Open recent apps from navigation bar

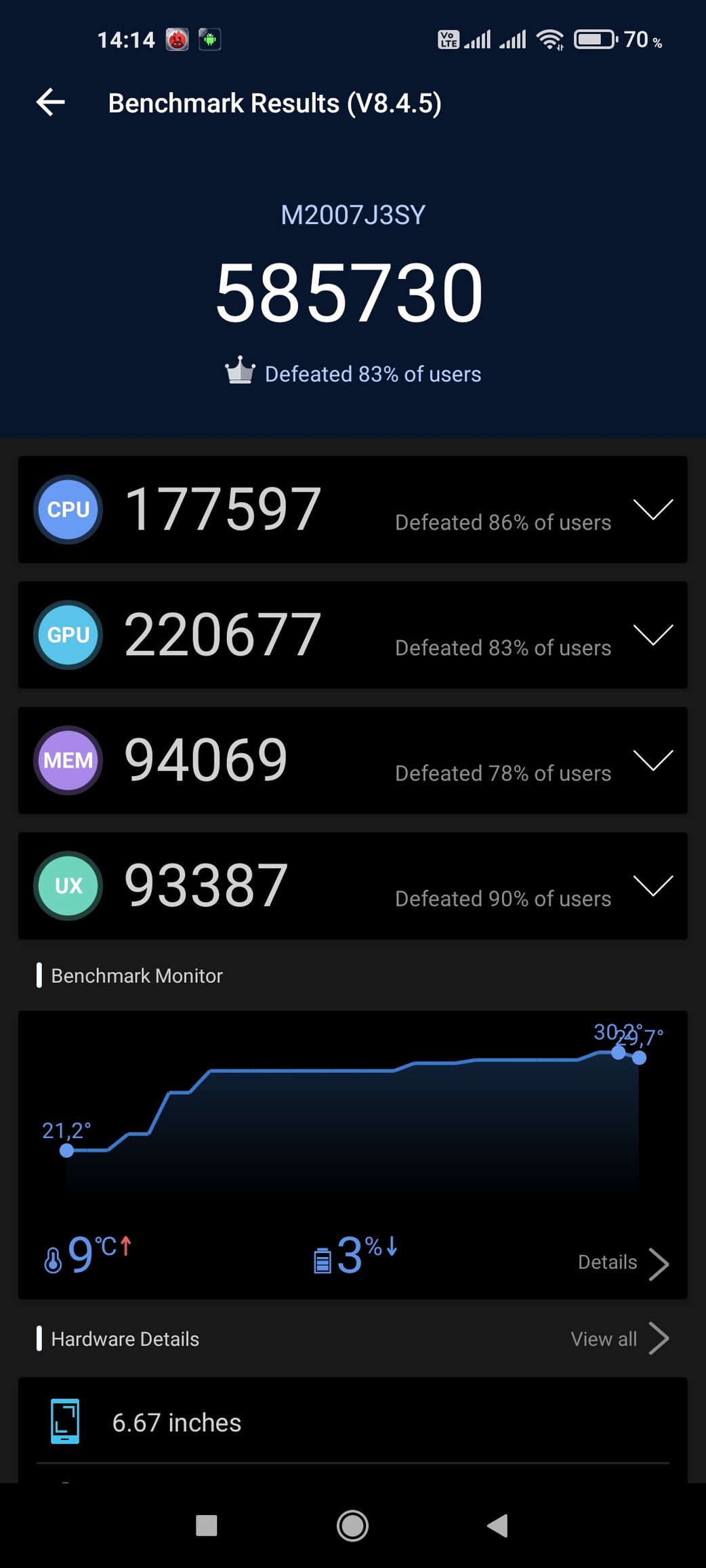206,1525
